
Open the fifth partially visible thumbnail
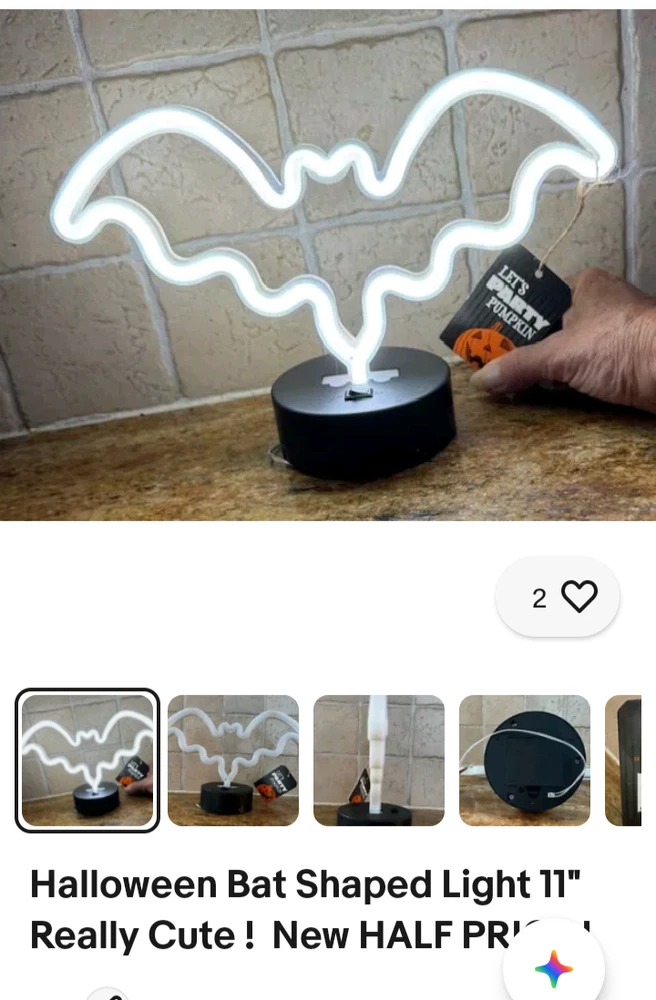tap(624, 760)
